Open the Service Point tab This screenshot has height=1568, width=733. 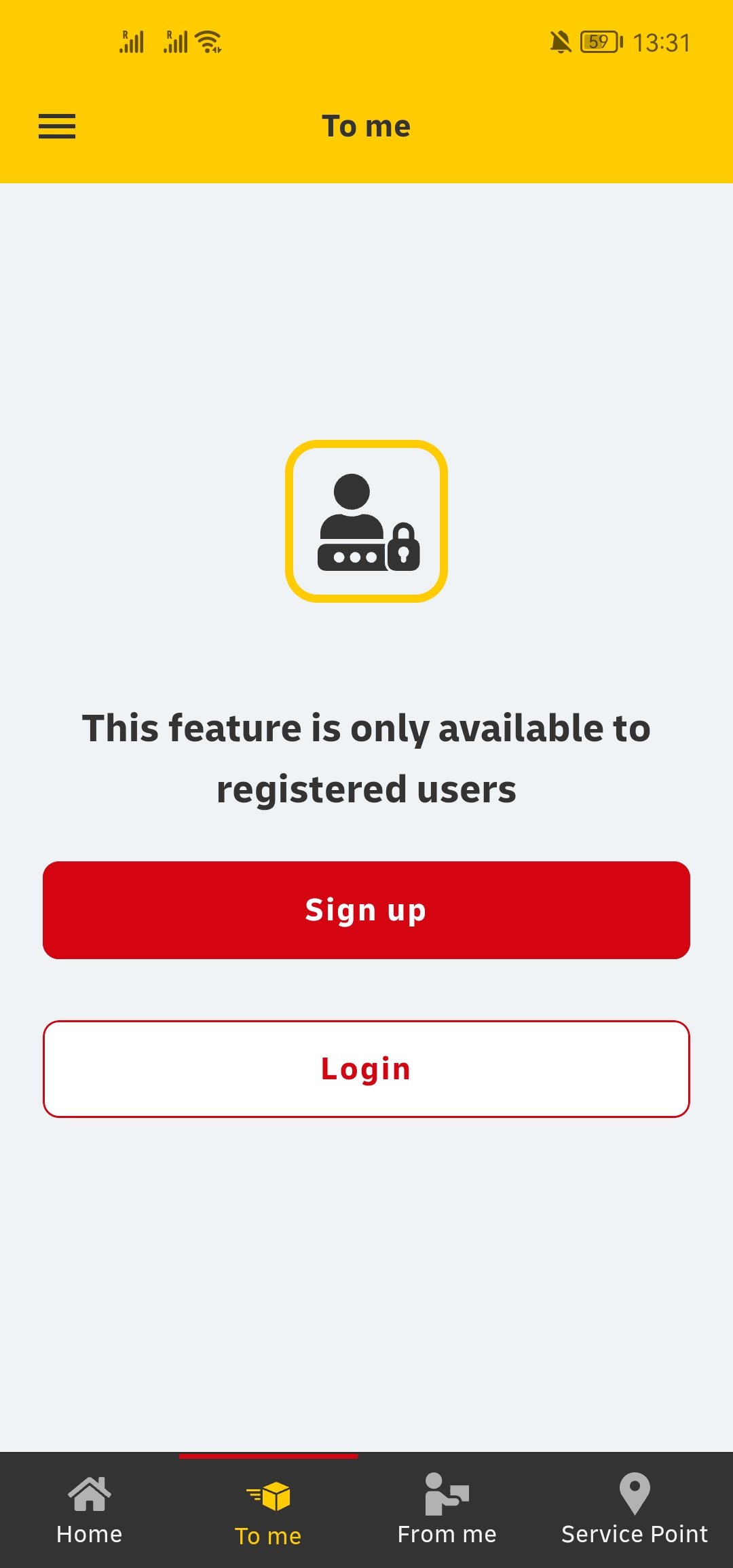pos(635,1510)
